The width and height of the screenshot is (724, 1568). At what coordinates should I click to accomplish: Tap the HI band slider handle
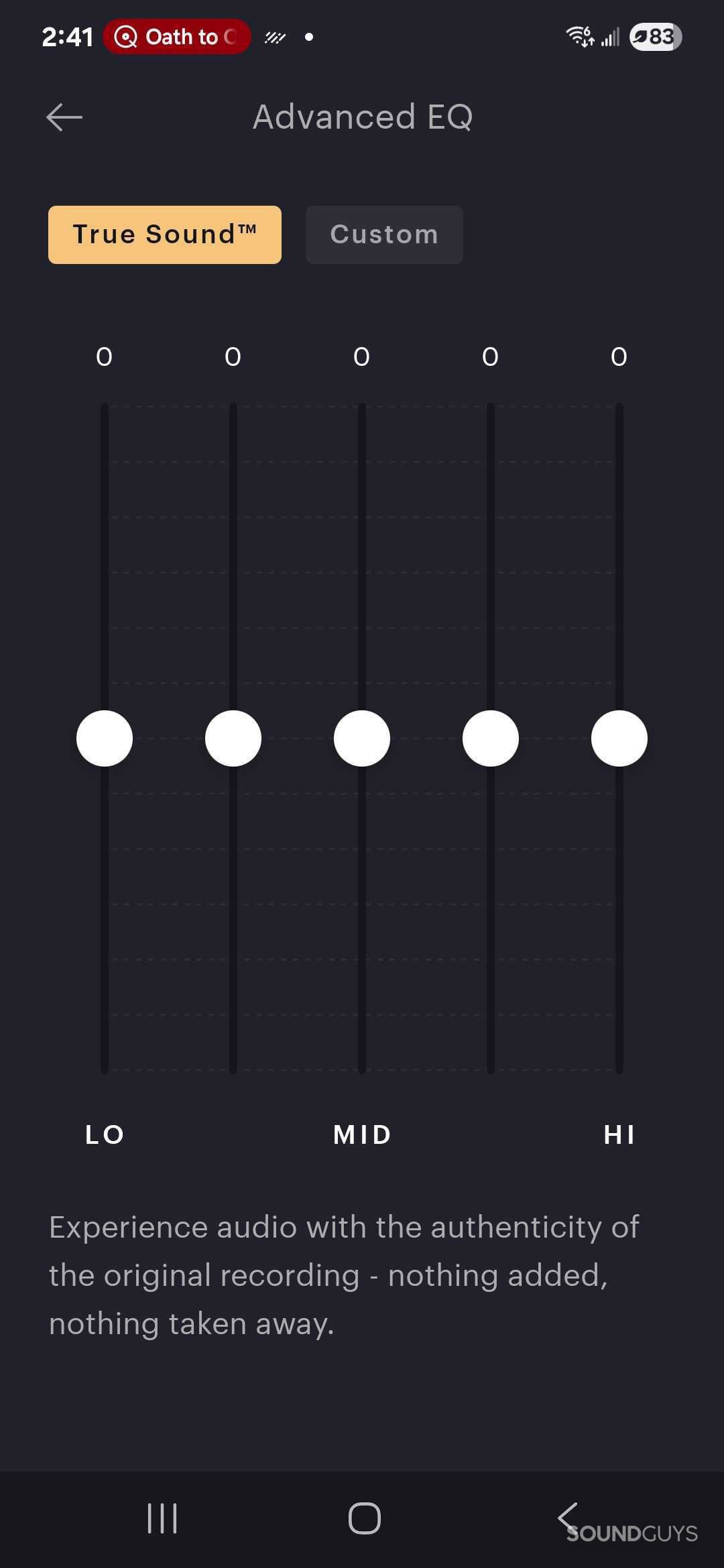(x=619, y=738)
